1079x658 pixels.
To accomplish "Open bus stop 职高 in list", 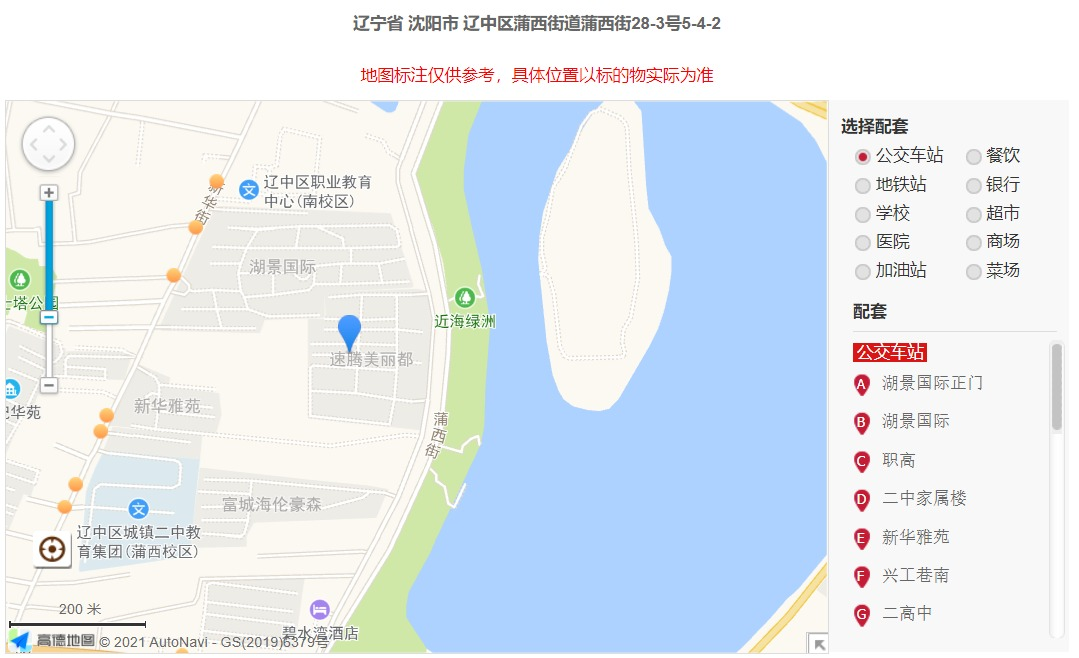I will tap(898, 460).
